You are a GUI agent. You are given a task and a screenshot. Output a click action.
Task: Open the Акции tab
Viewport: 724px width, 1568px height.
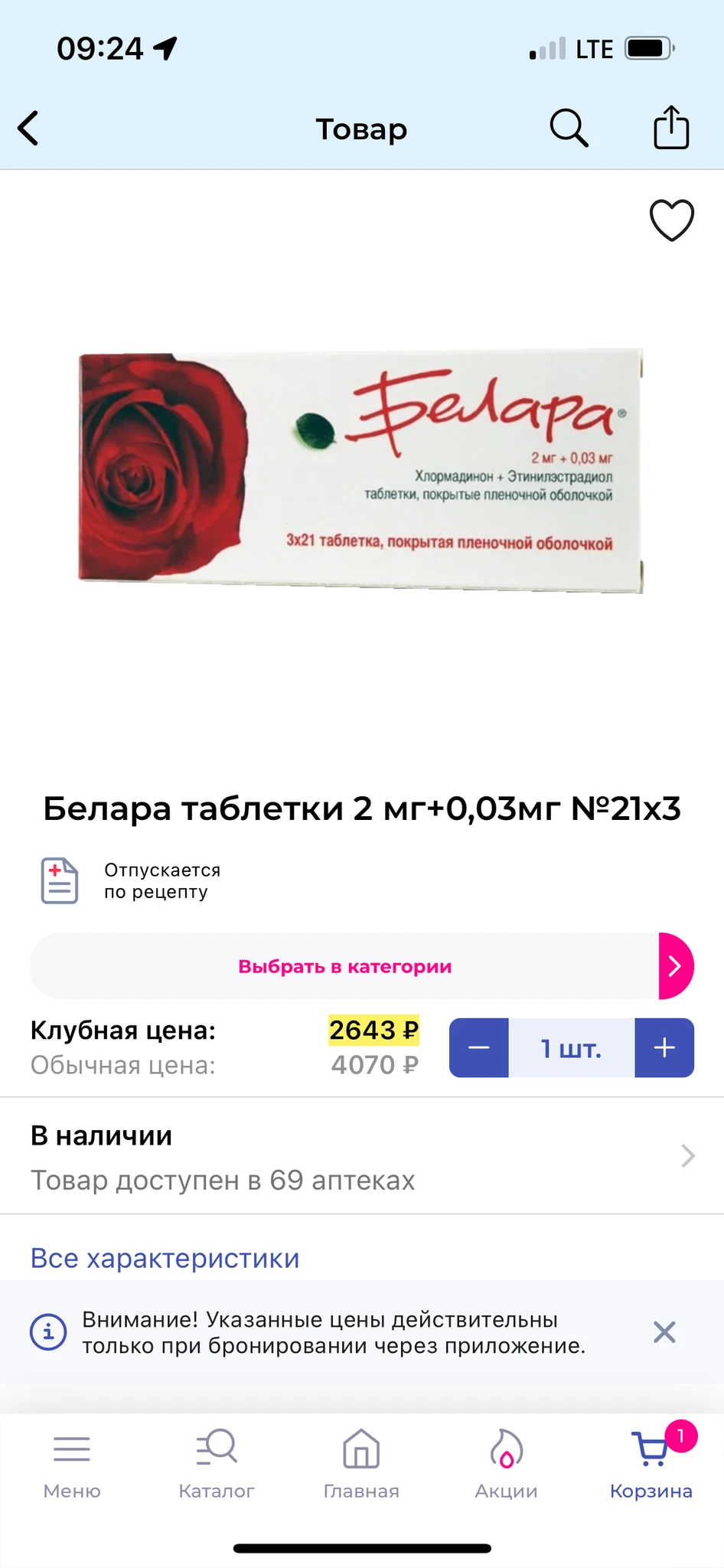[506, 1464]
